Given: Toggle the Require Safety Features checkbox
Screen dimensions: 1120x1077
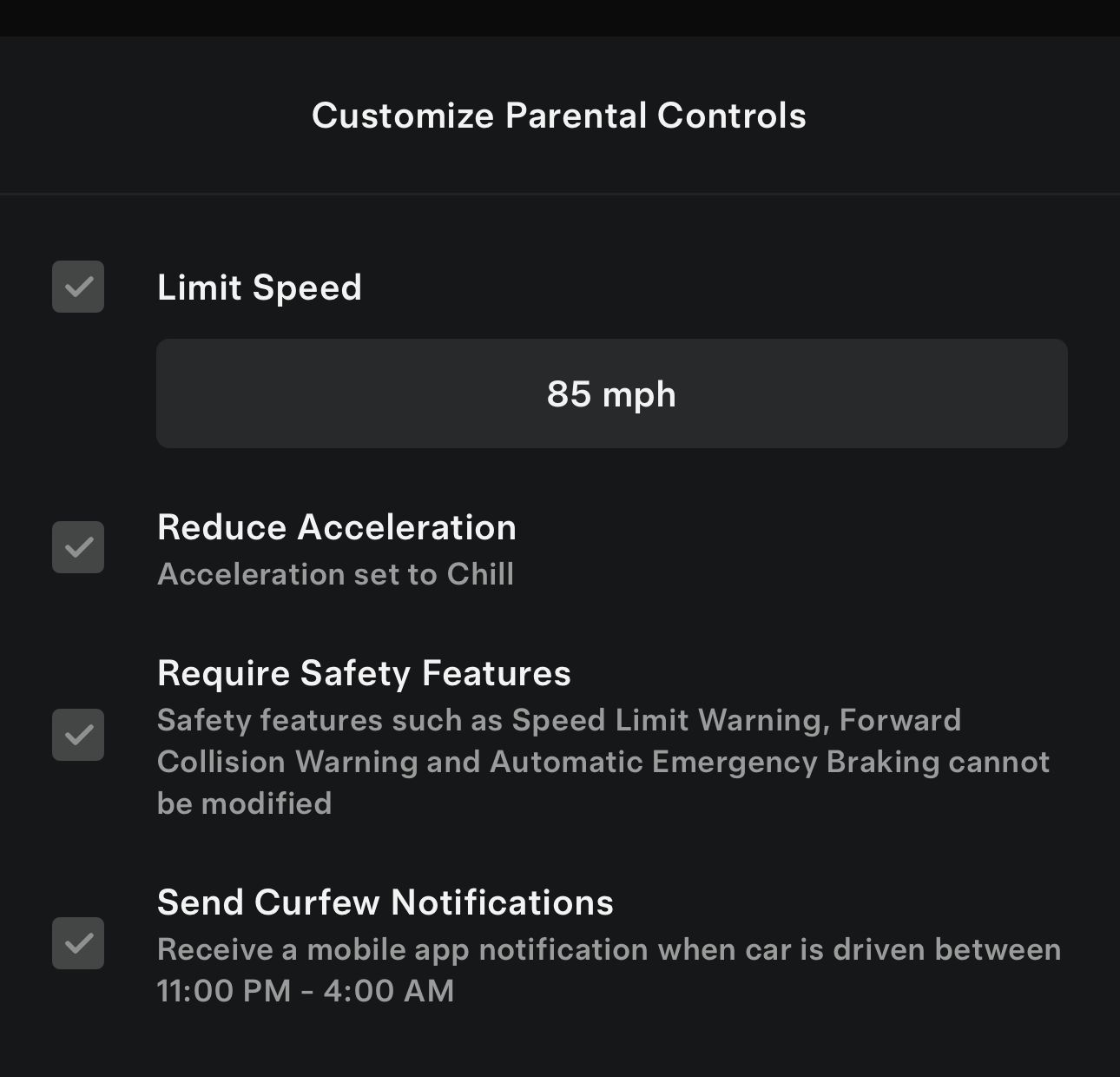Looking at the screenshot, I should pos(78,735).
